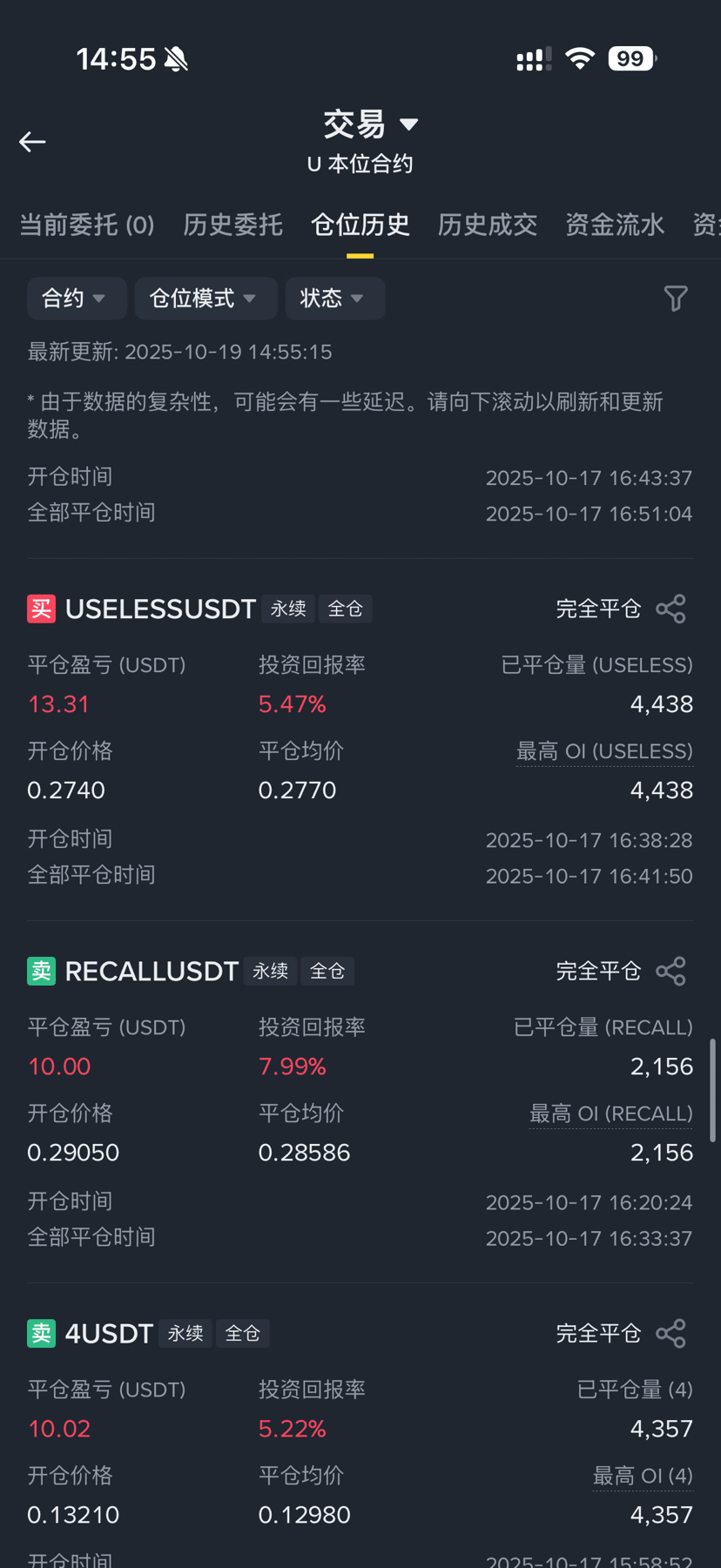Switch to the 历史委托 tab
Viewport: 721px width, 1568px height.
[x=232, y=225]
